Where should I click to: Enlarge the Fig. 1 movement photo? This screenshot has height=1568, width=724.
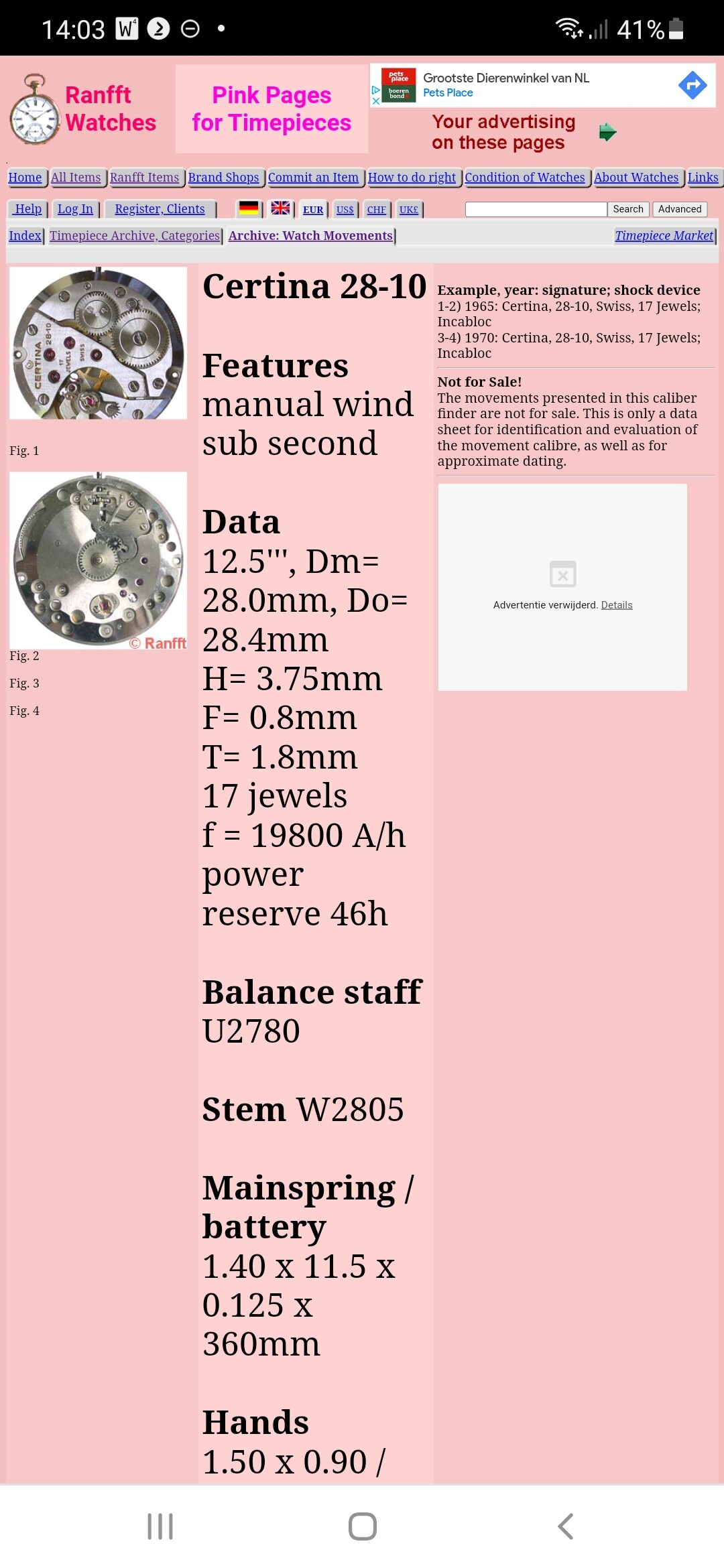coord(98,343)
